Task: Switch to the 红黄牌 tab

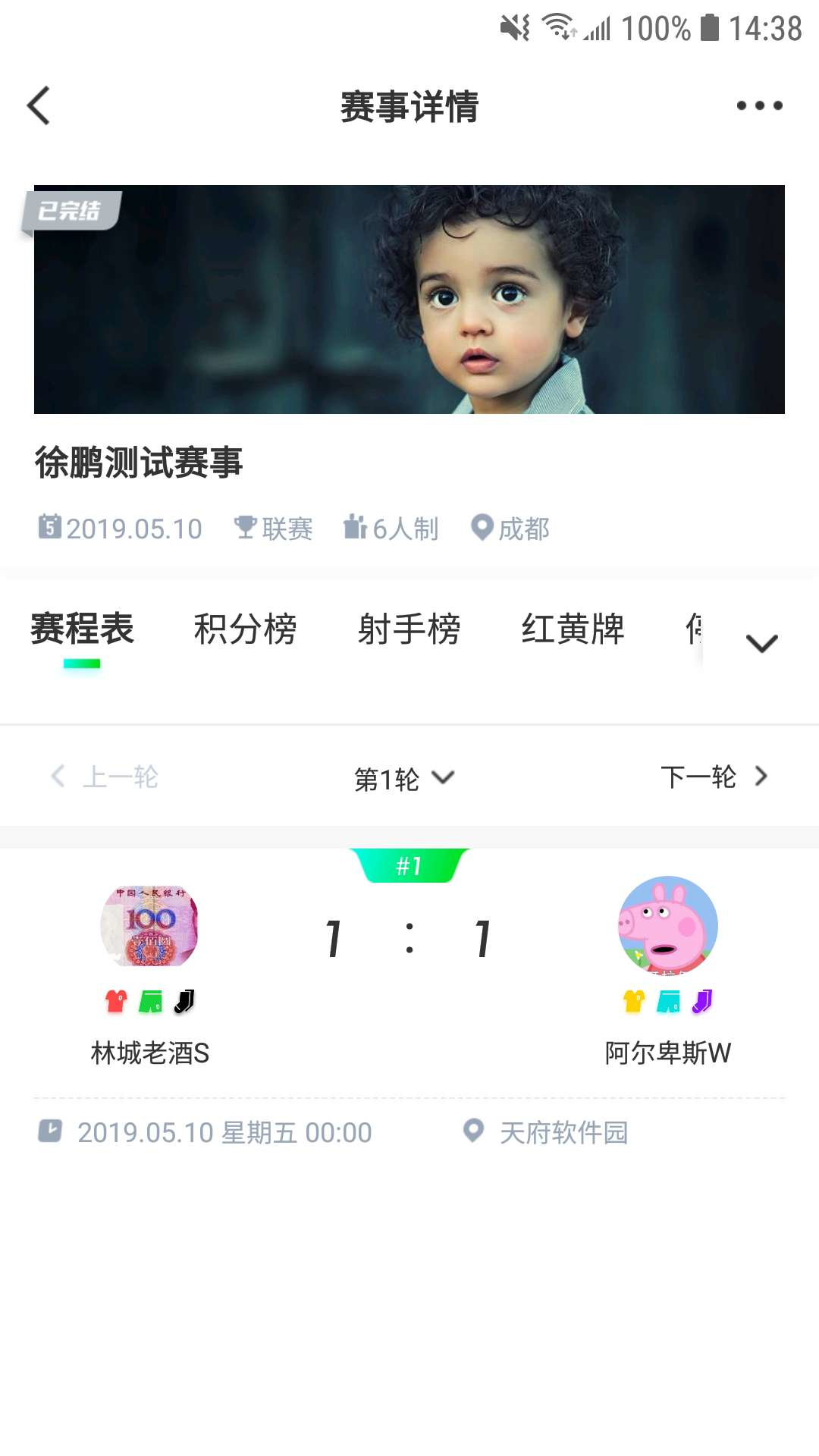Action: click(x=573, y=629)
